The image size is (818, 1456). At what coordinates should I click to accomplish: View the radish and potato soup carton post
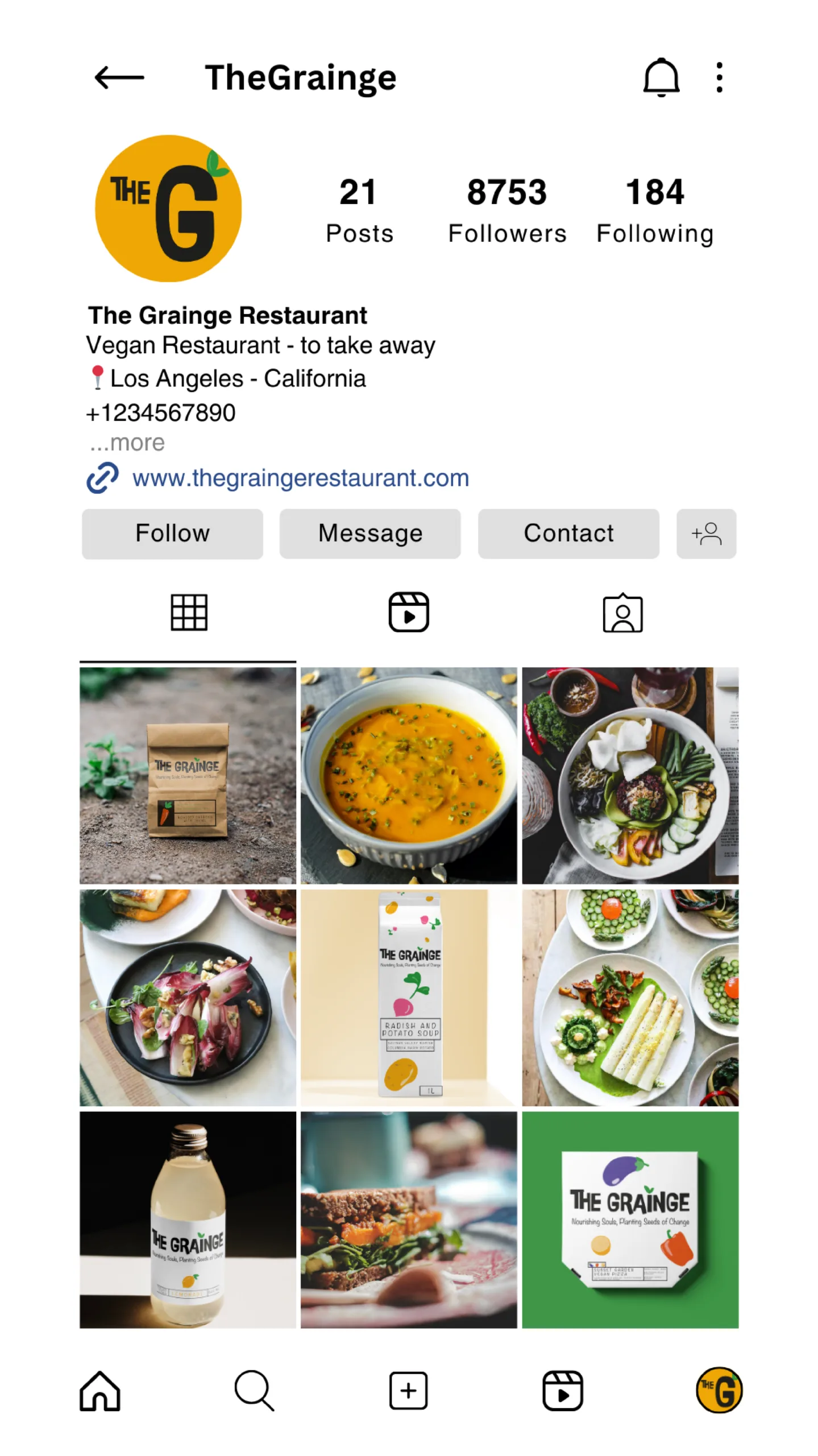[409, 997]
